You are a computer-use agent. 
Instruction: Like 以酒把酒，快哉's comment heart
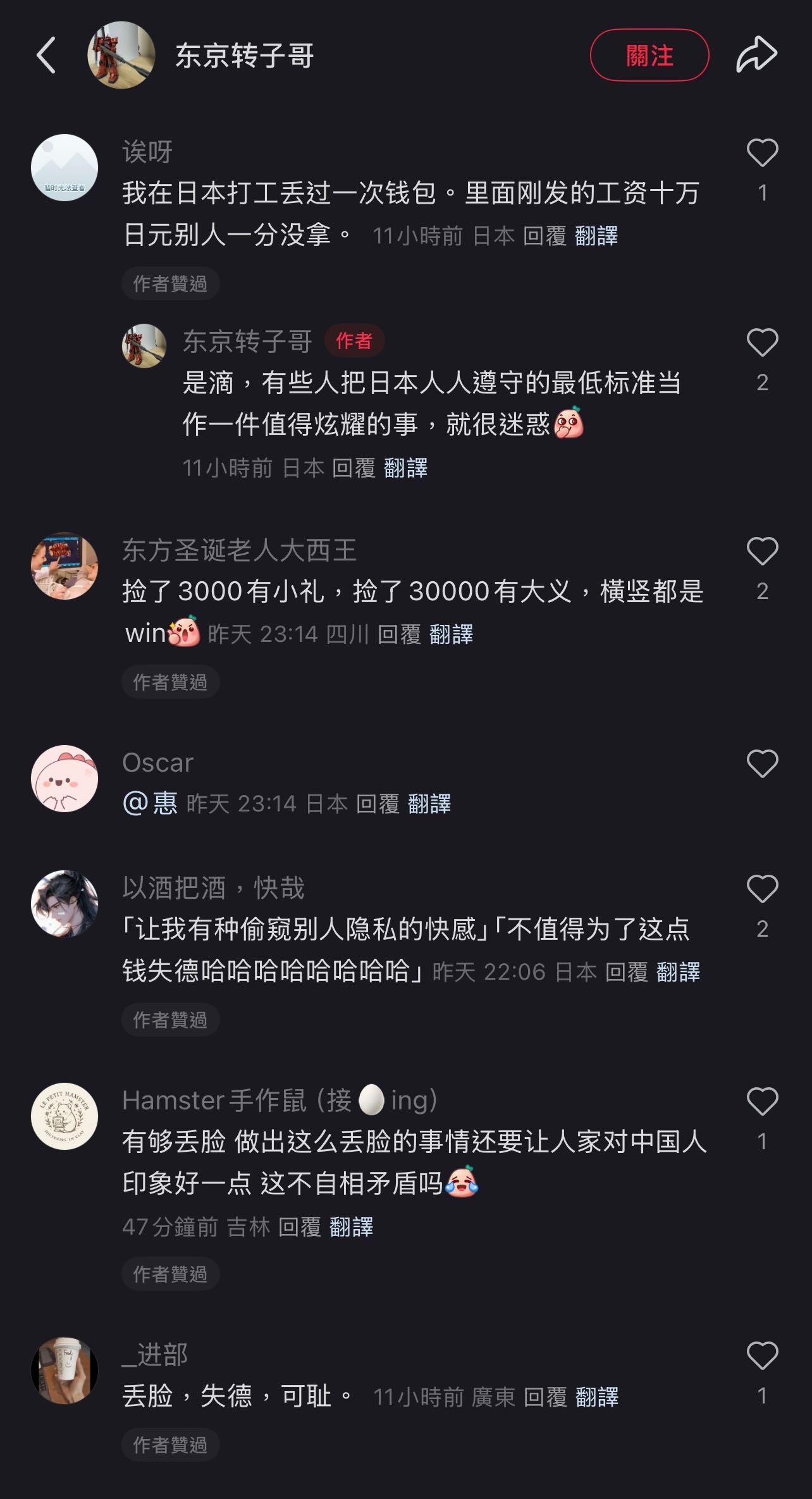[761, 889]
